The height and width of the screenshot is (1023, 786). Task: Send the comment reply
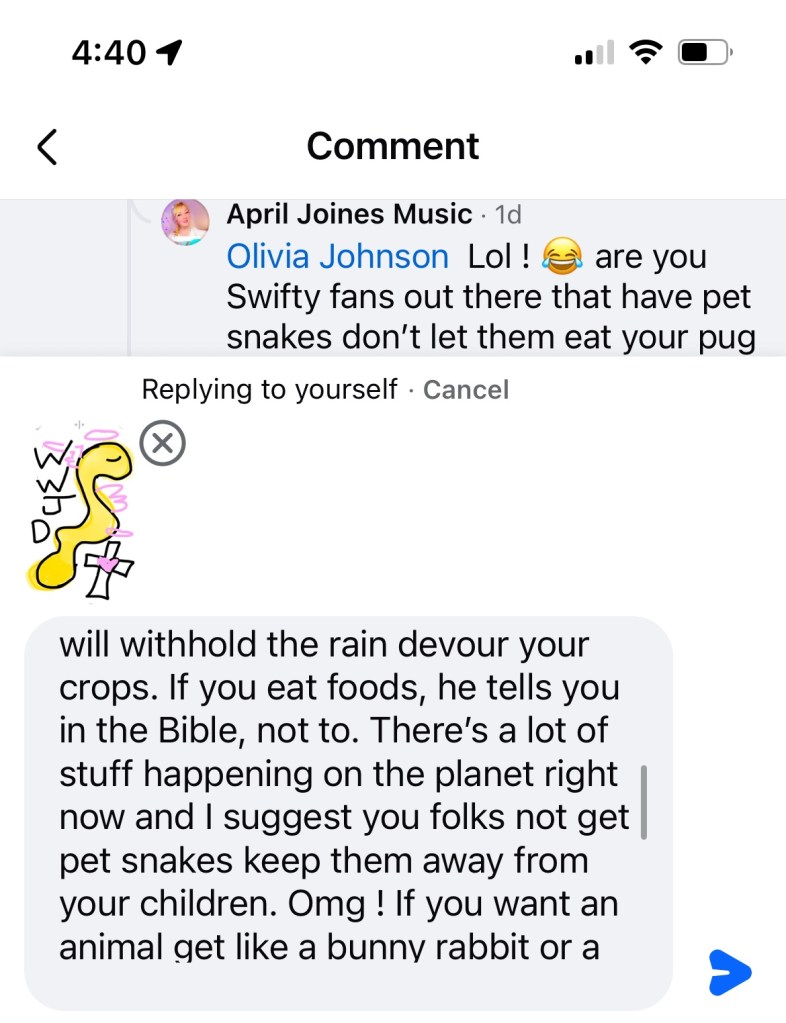(729, 972)
